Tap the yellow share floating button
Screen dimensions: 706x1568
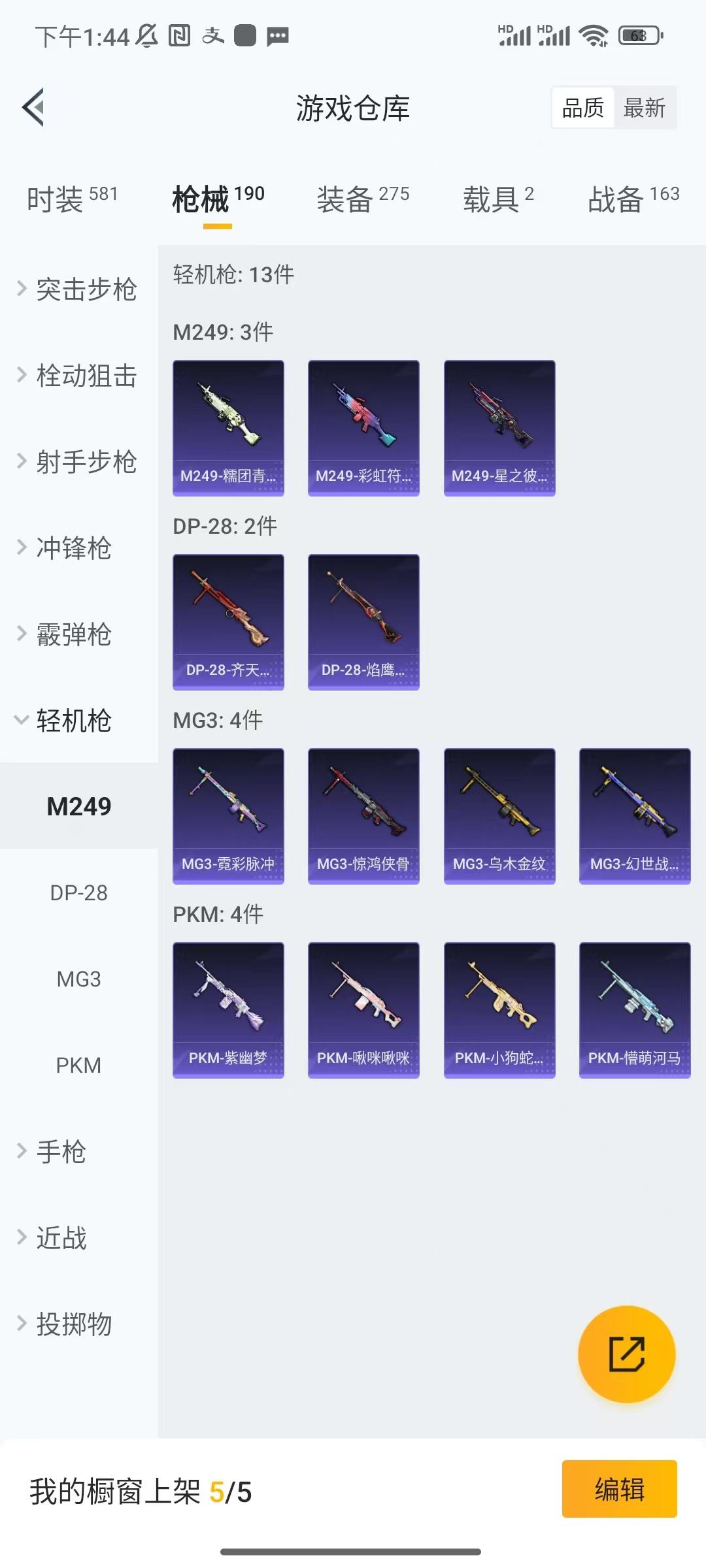pyautogui.click(x=626, y=1354)
